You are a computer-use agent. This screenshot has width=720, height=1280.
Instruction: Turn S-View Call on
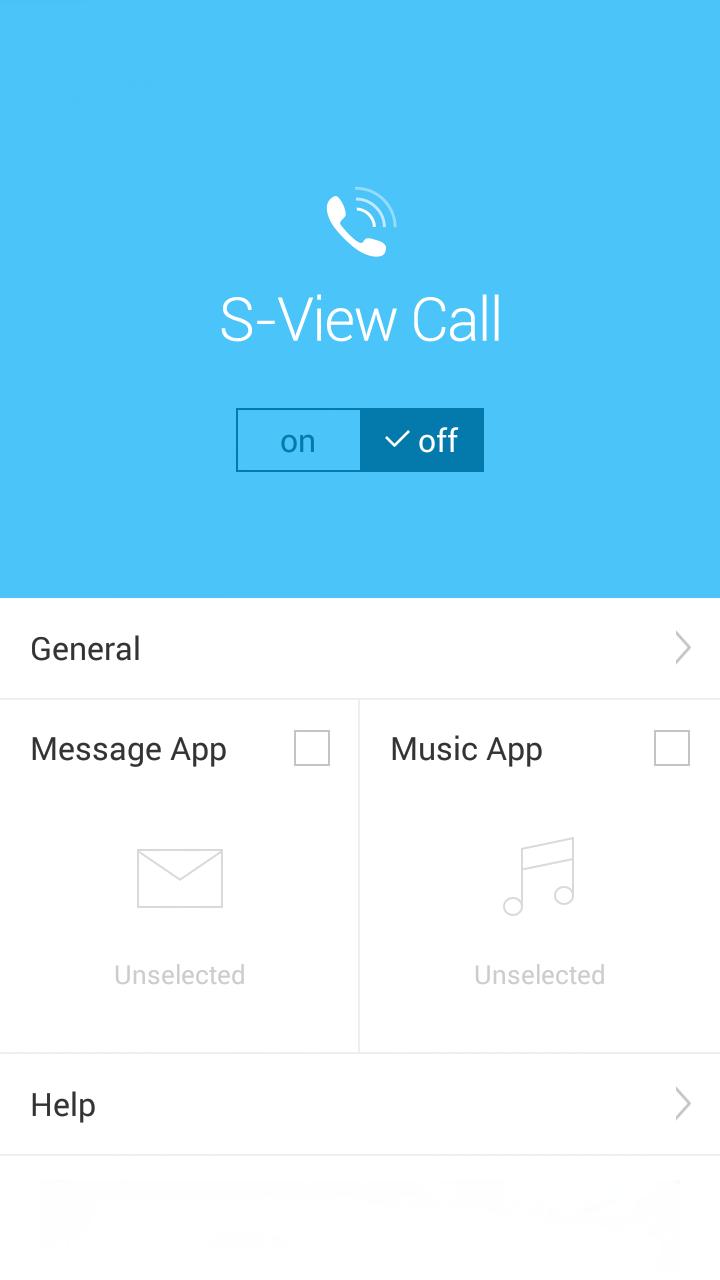tap(298, 440)
